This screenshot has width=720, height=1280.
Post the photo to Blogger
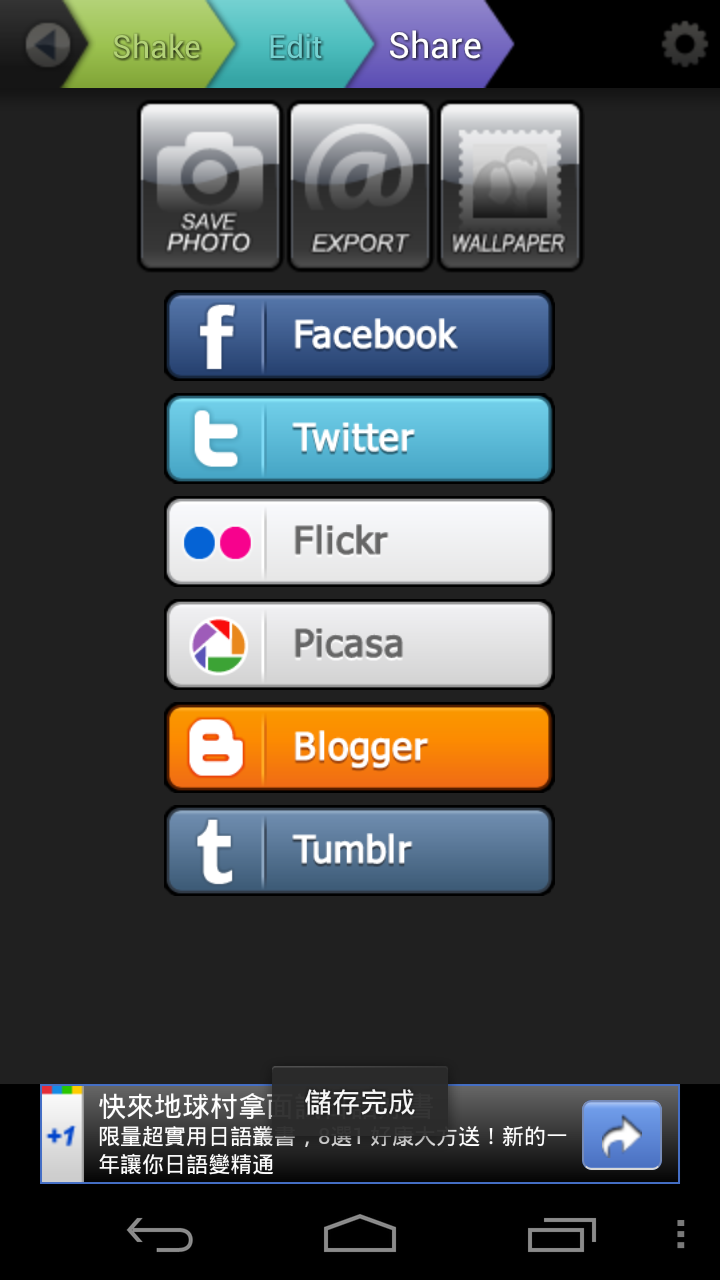coord(359,747)
